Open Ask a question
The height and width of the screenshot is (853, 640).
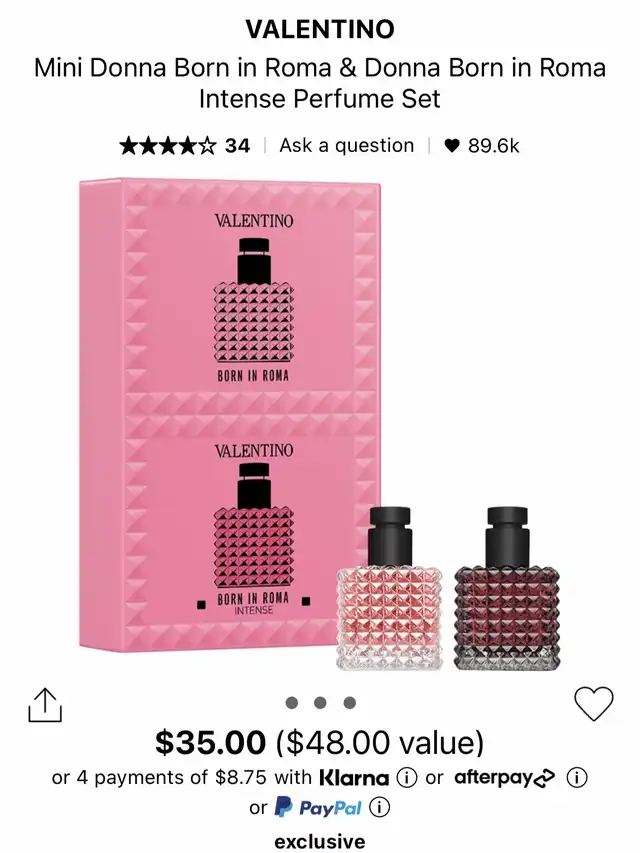346,146
